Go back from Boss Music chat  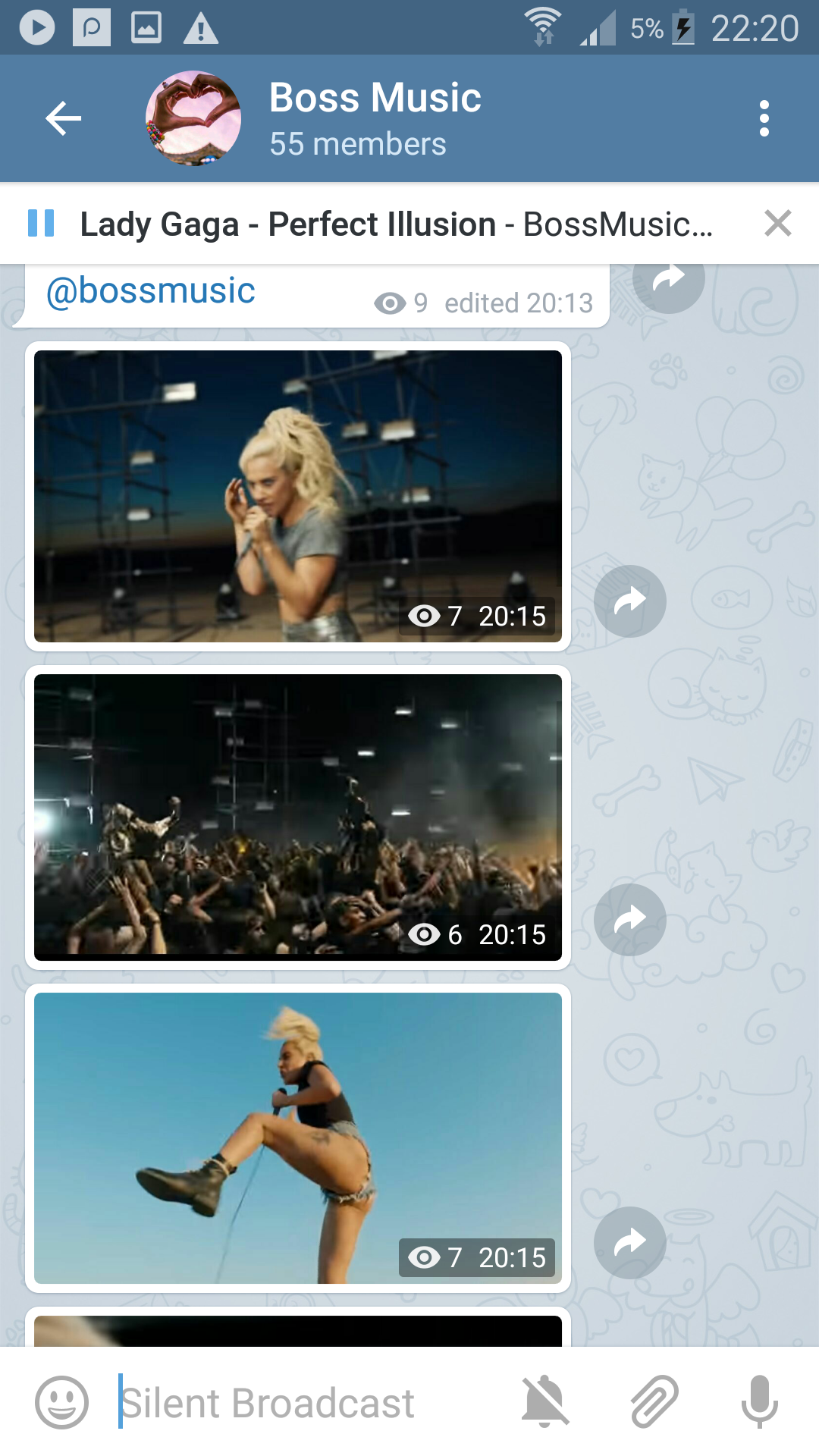click(64, 118)
